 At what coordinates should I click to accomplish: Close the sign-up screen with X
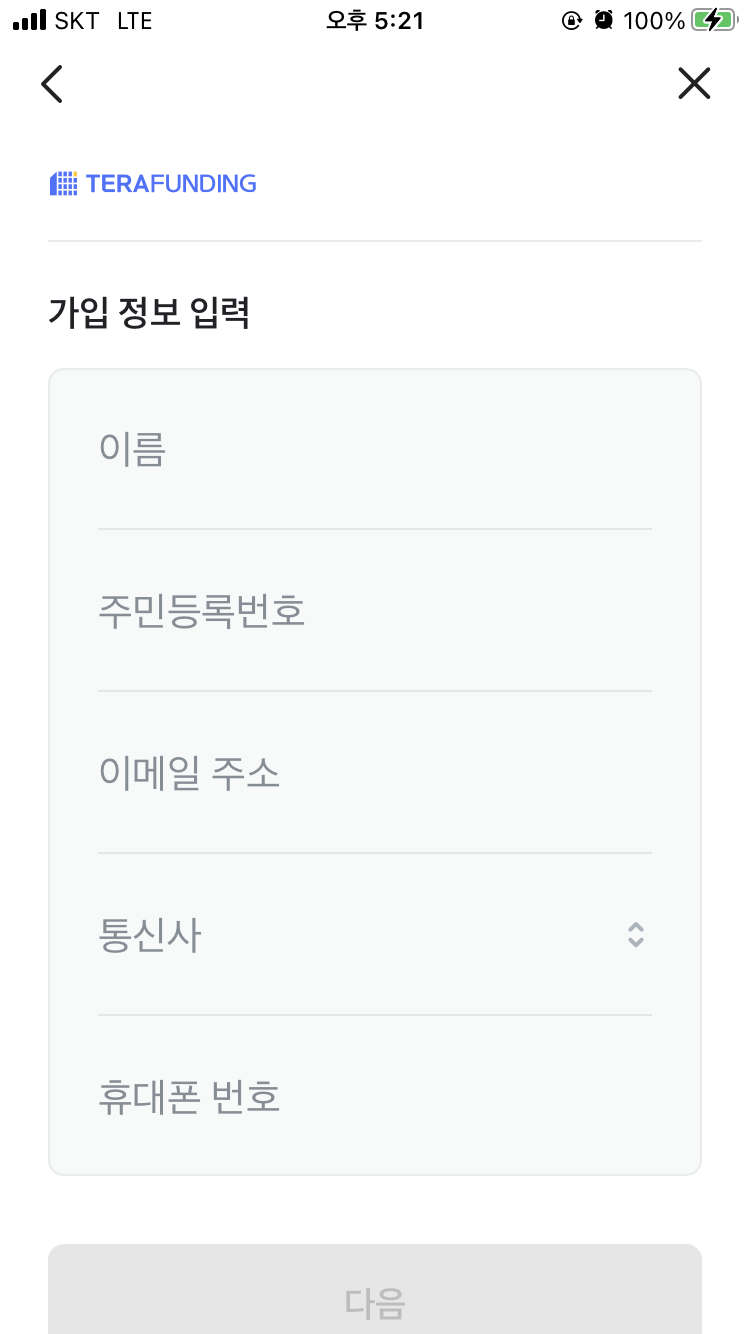point(694,84)
